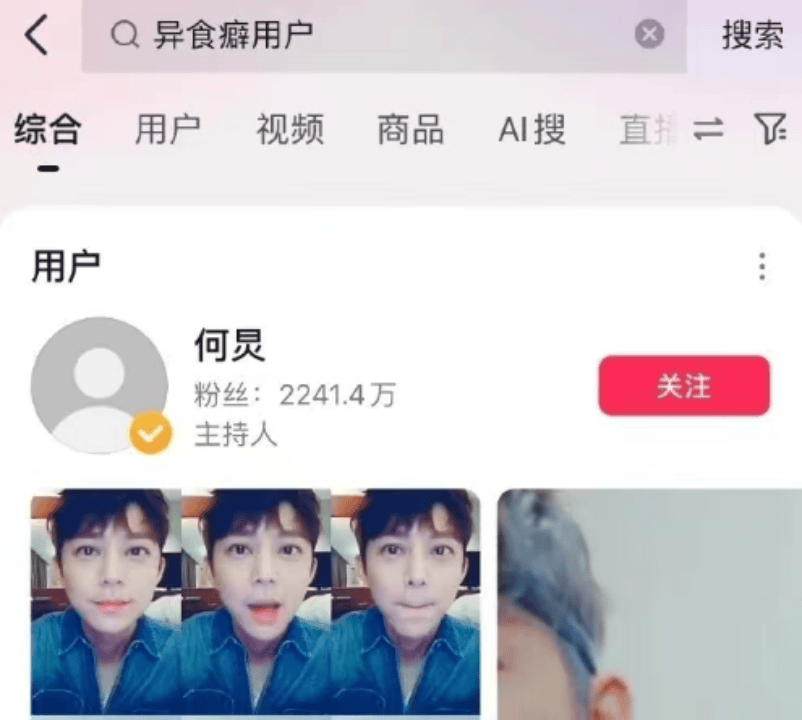Switch to the AI搜 tab
Viewport: 802px width, 720px height.
(x=532, y=129)
